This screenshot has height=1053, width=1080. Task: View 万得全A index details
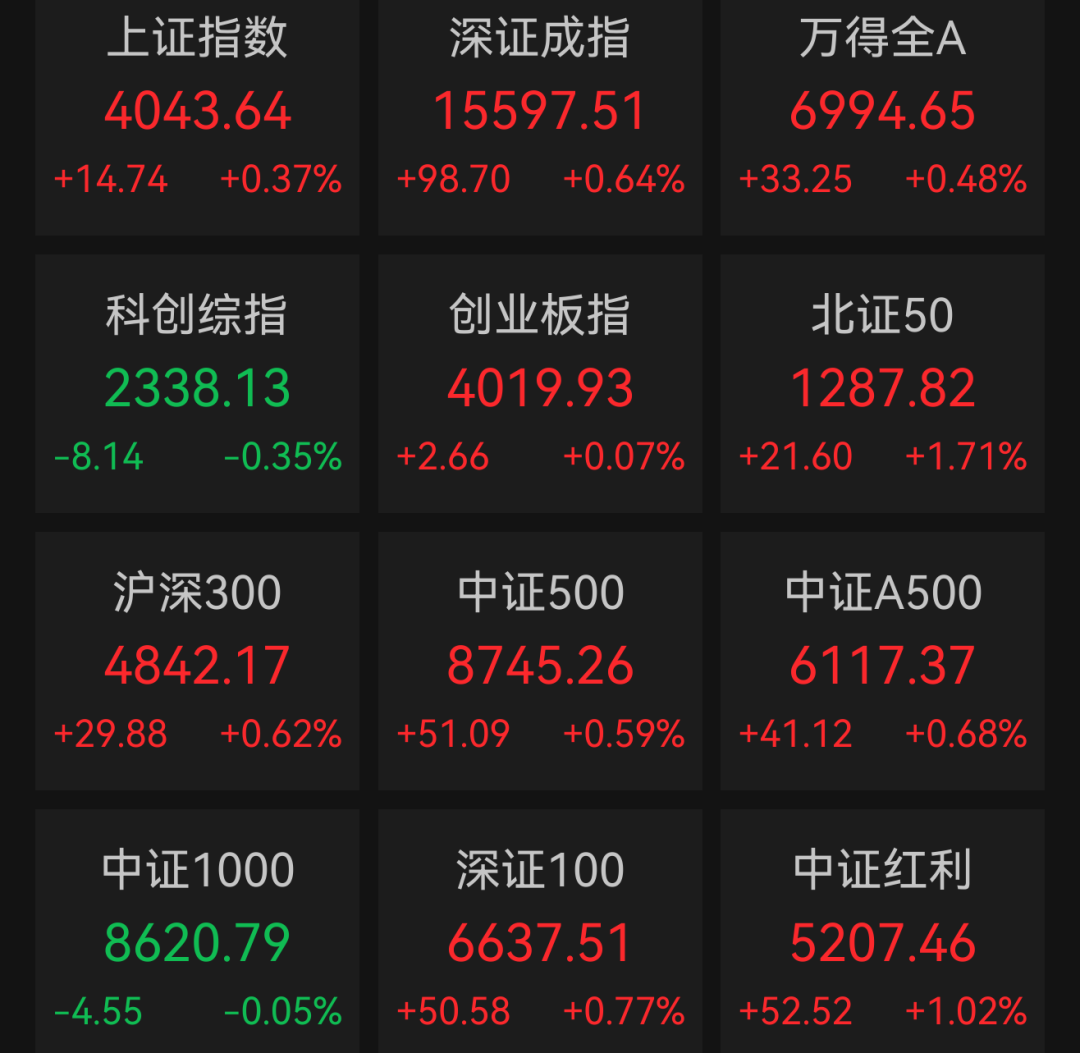pyautogui.click(x=882, y=117)
